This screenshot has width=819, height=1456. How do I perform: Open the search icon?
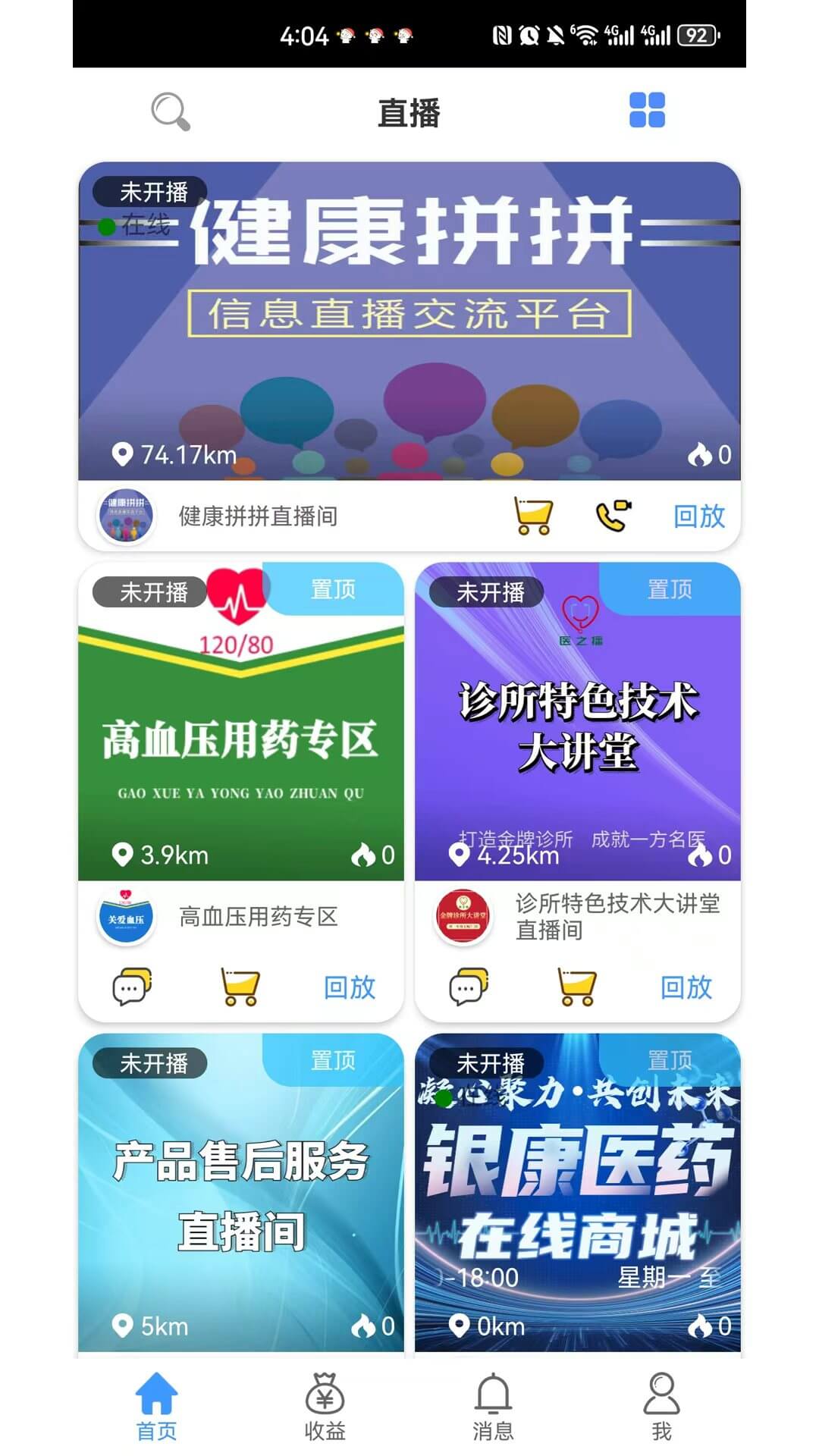tap(170, 112)
